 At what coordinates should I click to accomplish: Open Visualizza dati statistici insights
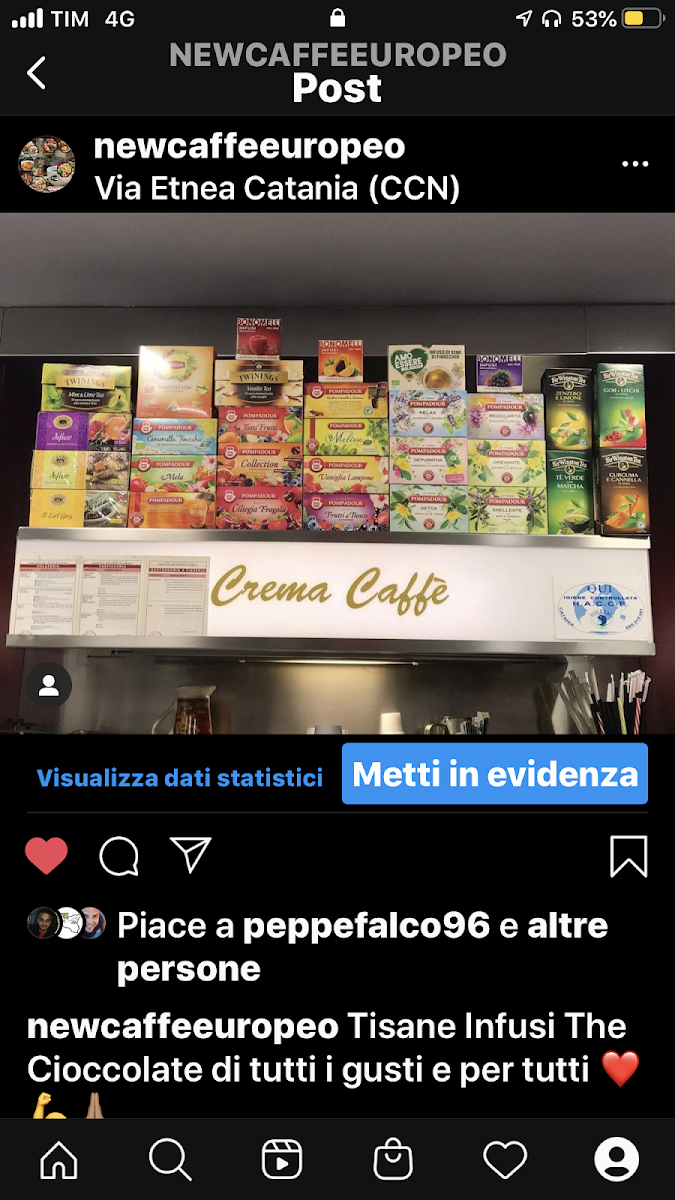click(180, 777)
